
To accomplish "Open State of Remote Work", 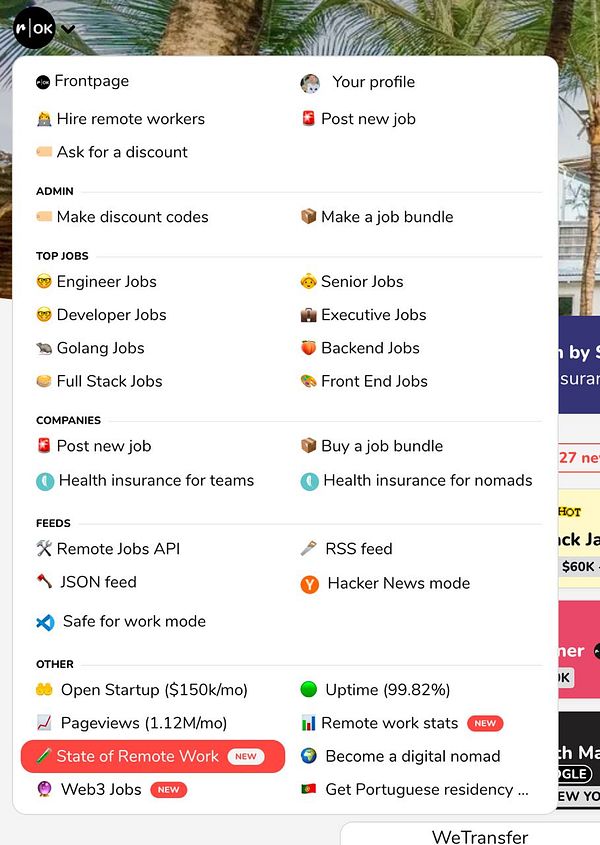I will click(138, 757).
